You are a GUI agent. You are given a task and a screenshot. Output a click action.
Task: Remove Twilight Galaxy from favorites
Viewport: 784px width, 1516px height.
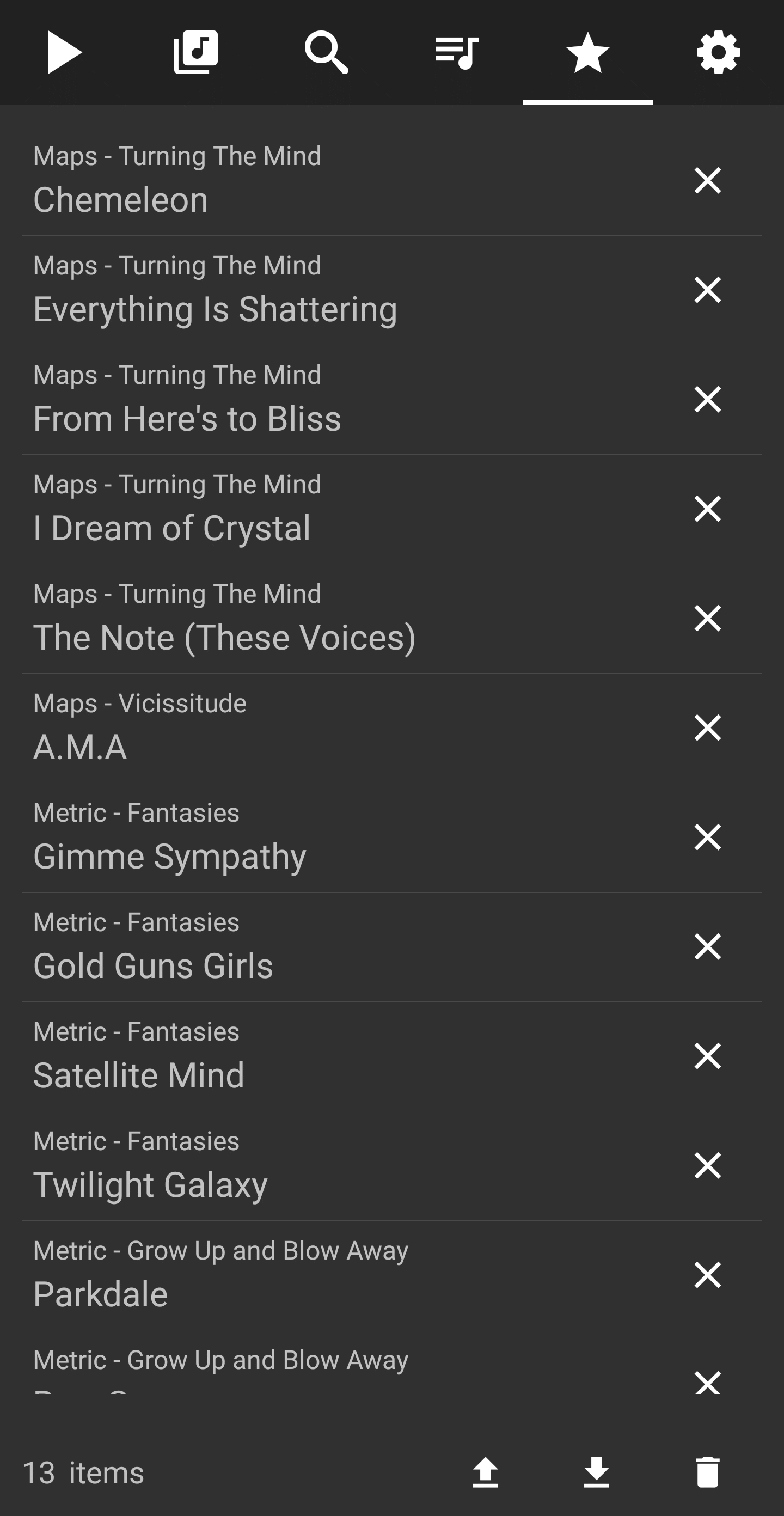click(707, 1166)
